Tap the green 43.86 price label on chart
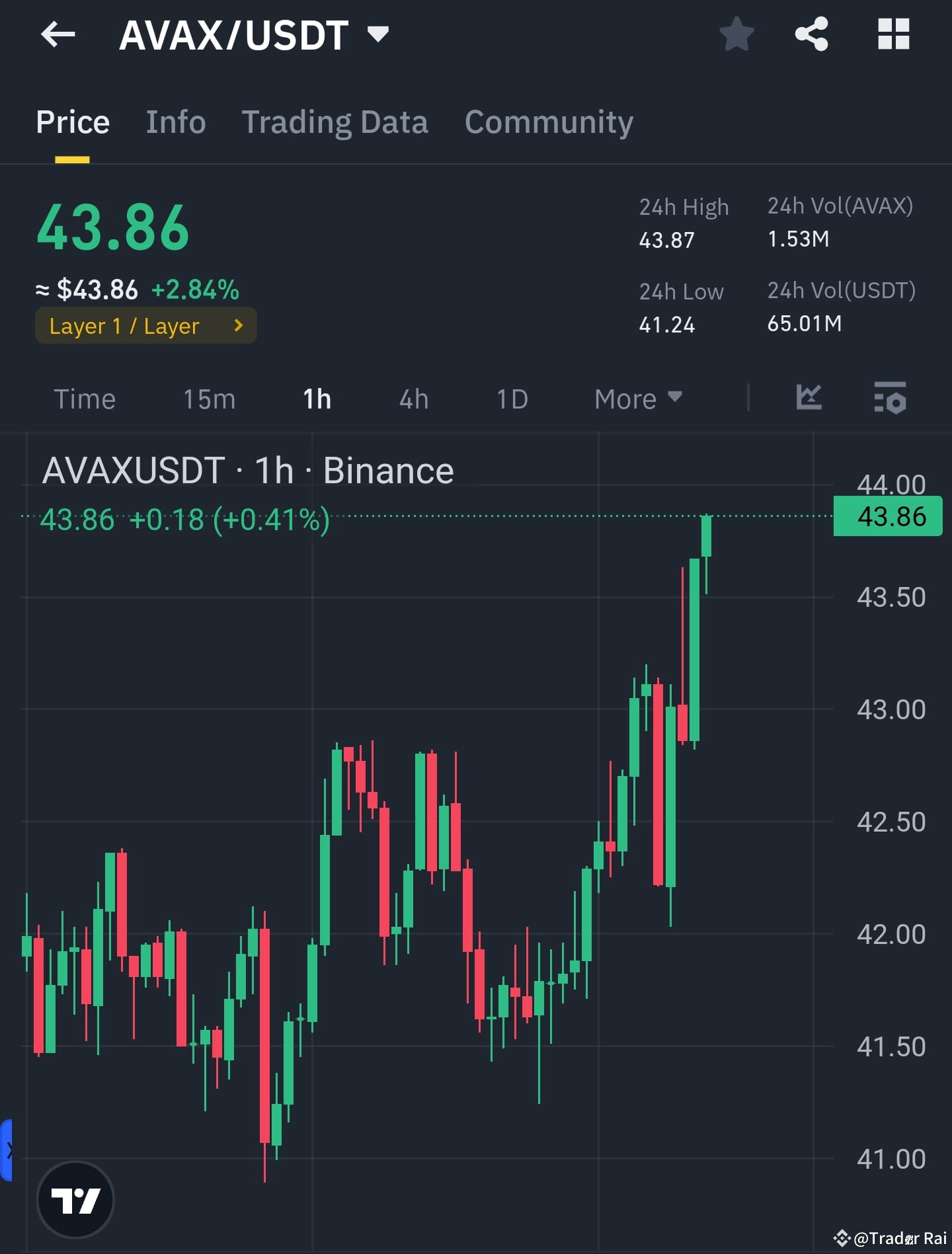The width and height of the screenshot is (952, 1254). pos(887,516)
